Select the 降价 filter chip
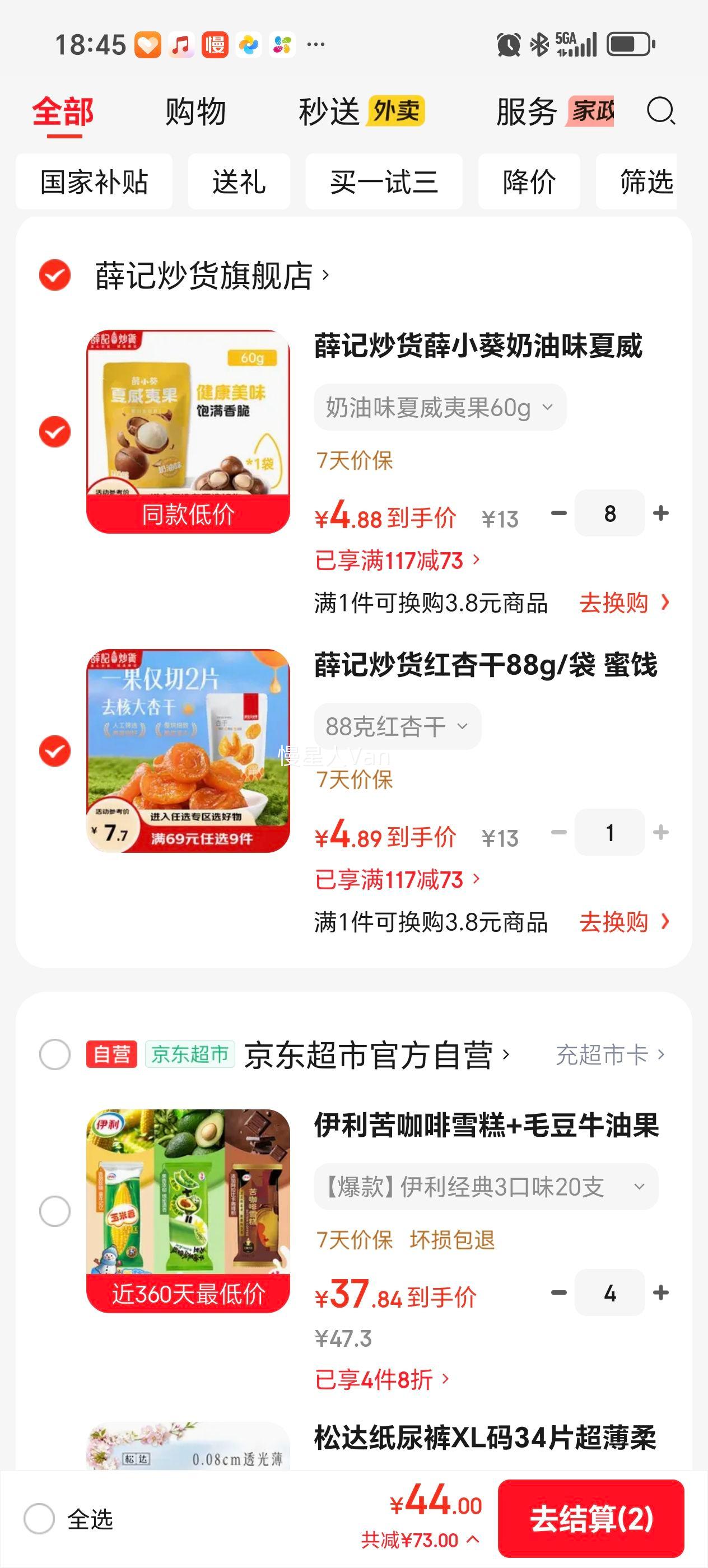 pos(528,182)
